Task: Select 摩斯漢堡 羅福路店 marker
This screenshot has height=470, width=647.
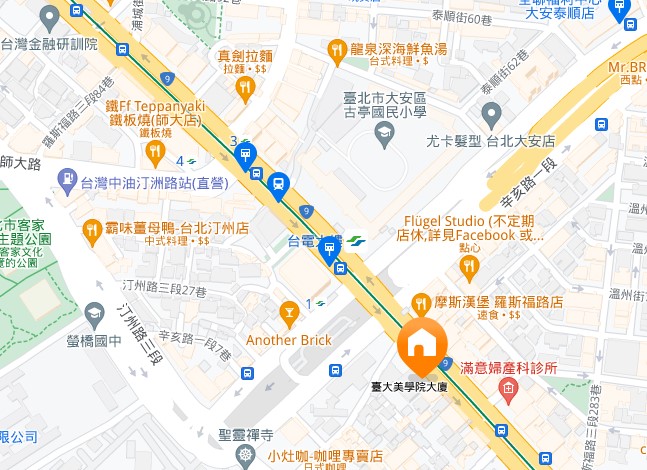Action: [x=422, y=301]
